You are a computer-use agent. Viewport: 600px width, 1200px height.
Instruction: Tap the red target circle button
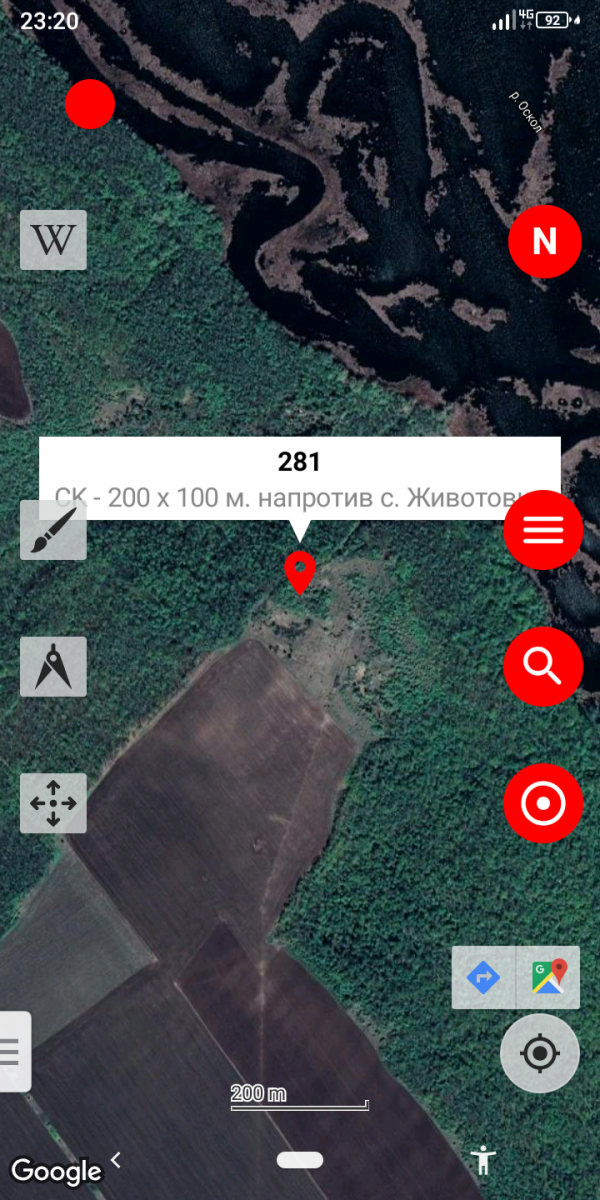click(543, 803)
